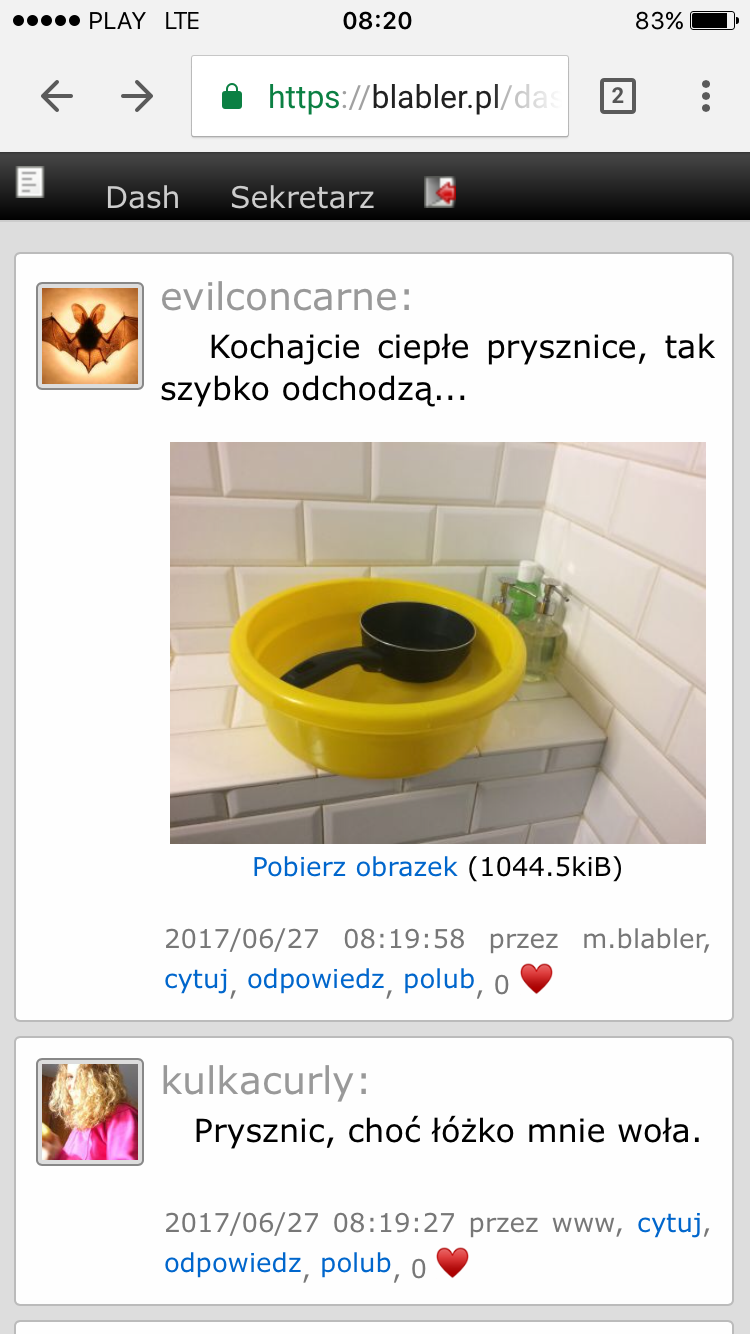The image size is (750, 1334).
Task: Tap cytuj under kulkacurly's post
Action: tap(670, 1222)
